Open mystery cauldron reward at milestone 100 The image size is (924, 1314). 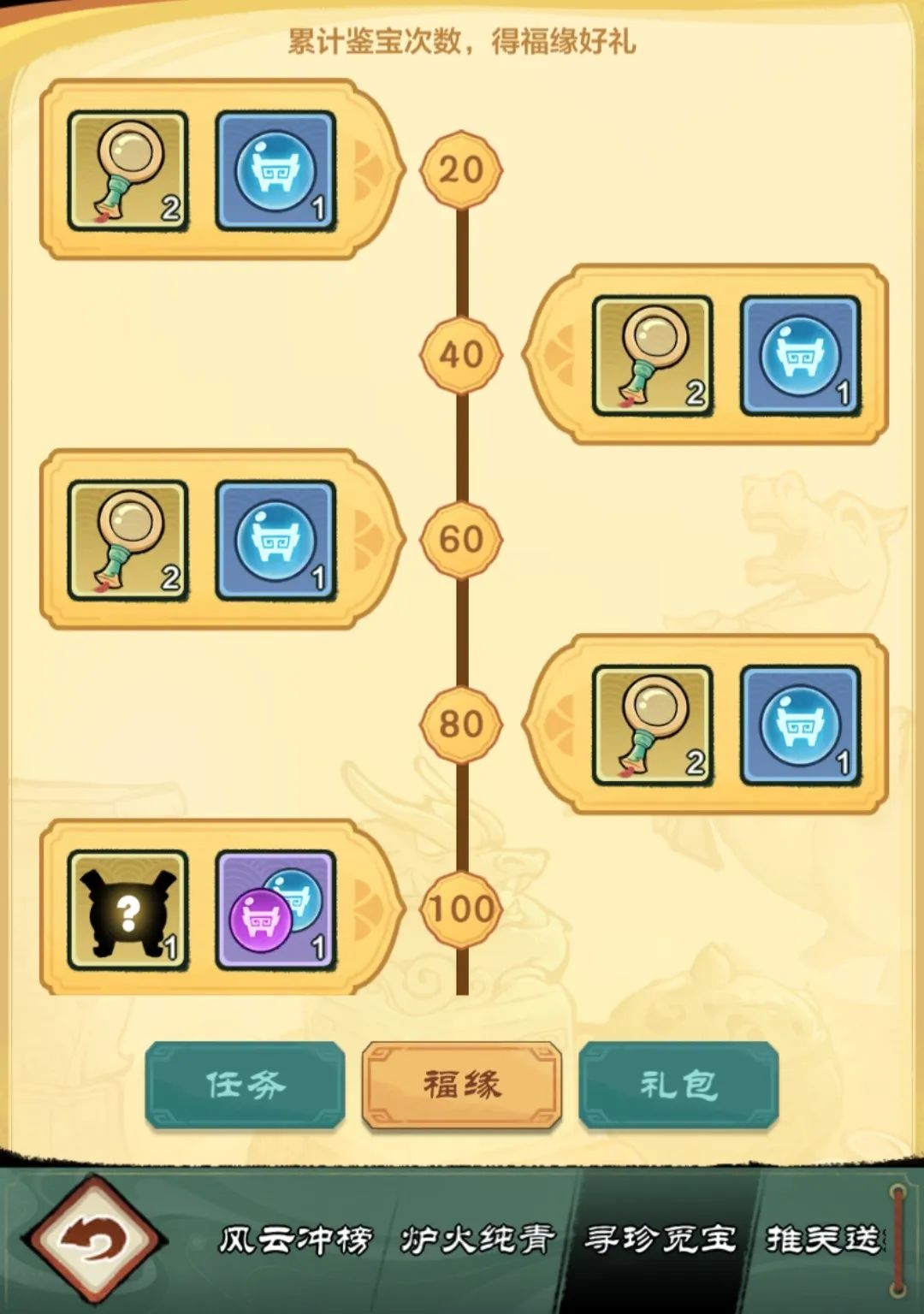pos(128,910)
